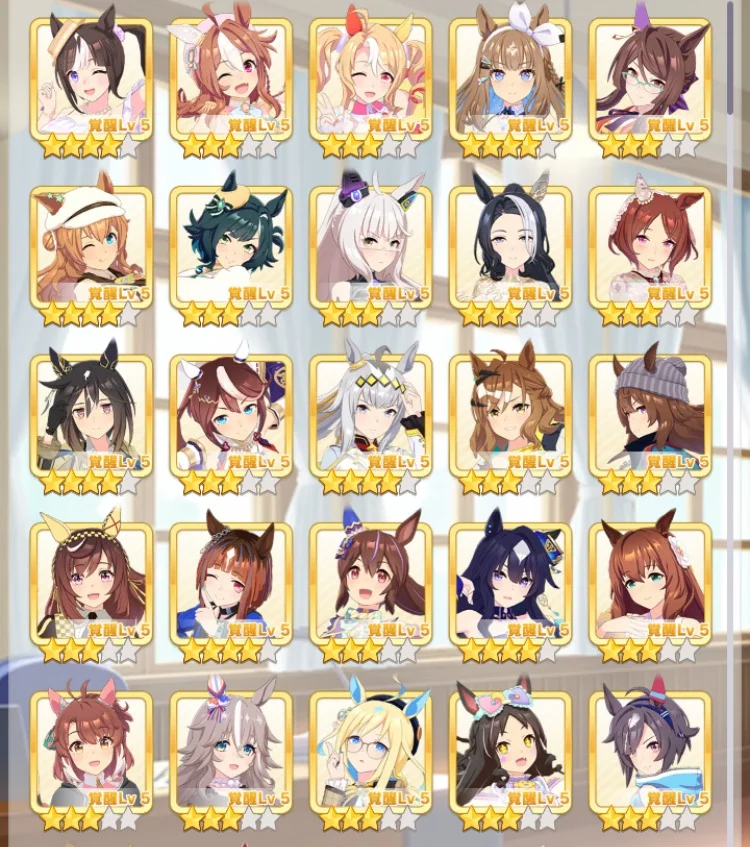The width and height of the screenshot is (750, 847).
Task: Open the blonde twin-tail girl with red ear cover
Action: point(371,78)
